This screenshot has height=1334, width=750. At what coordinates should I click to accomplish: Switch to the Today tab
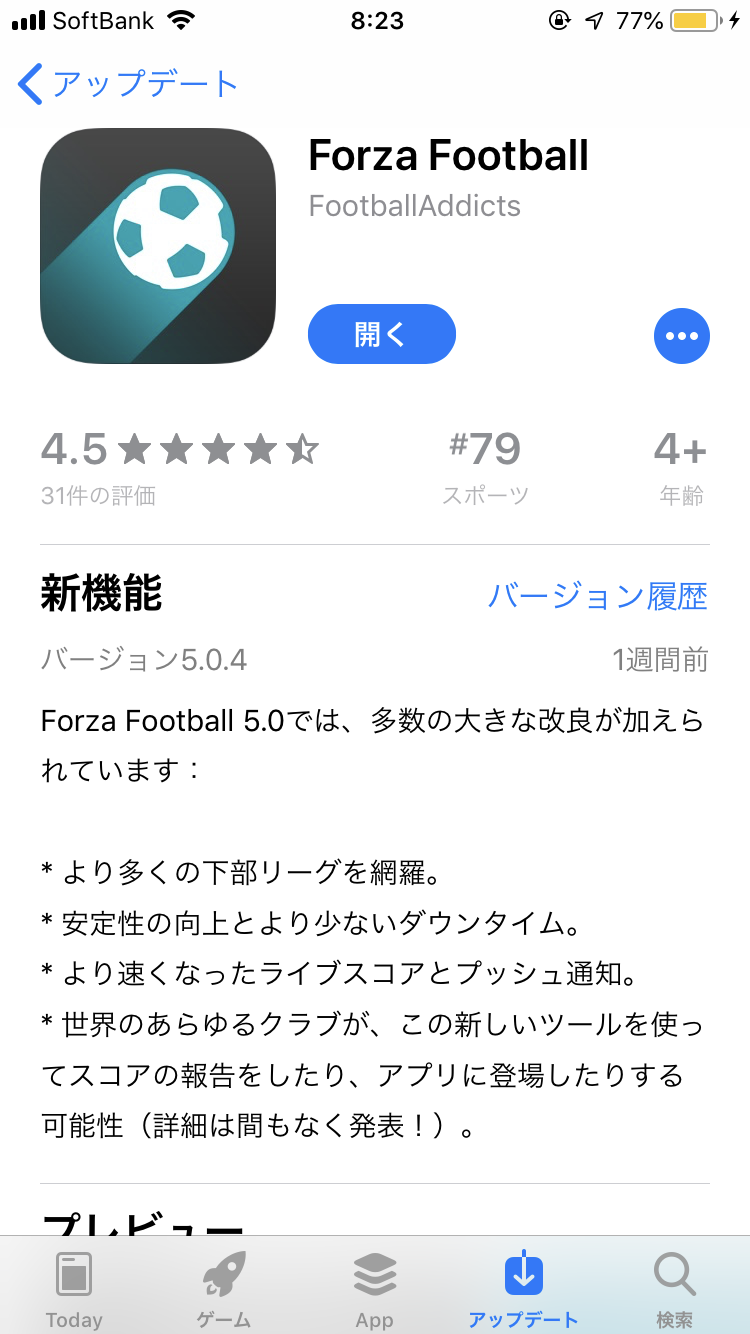point(74,1288)
